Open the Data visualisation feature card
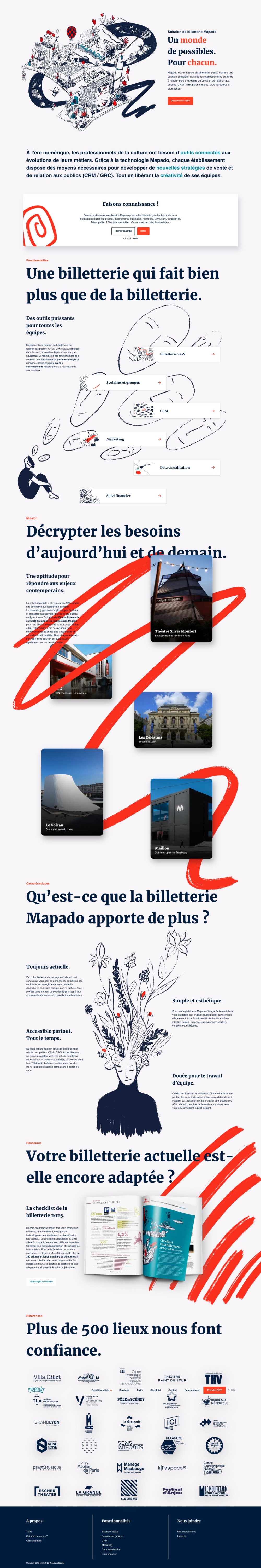 pyautogui.click(x=176, y=468)
